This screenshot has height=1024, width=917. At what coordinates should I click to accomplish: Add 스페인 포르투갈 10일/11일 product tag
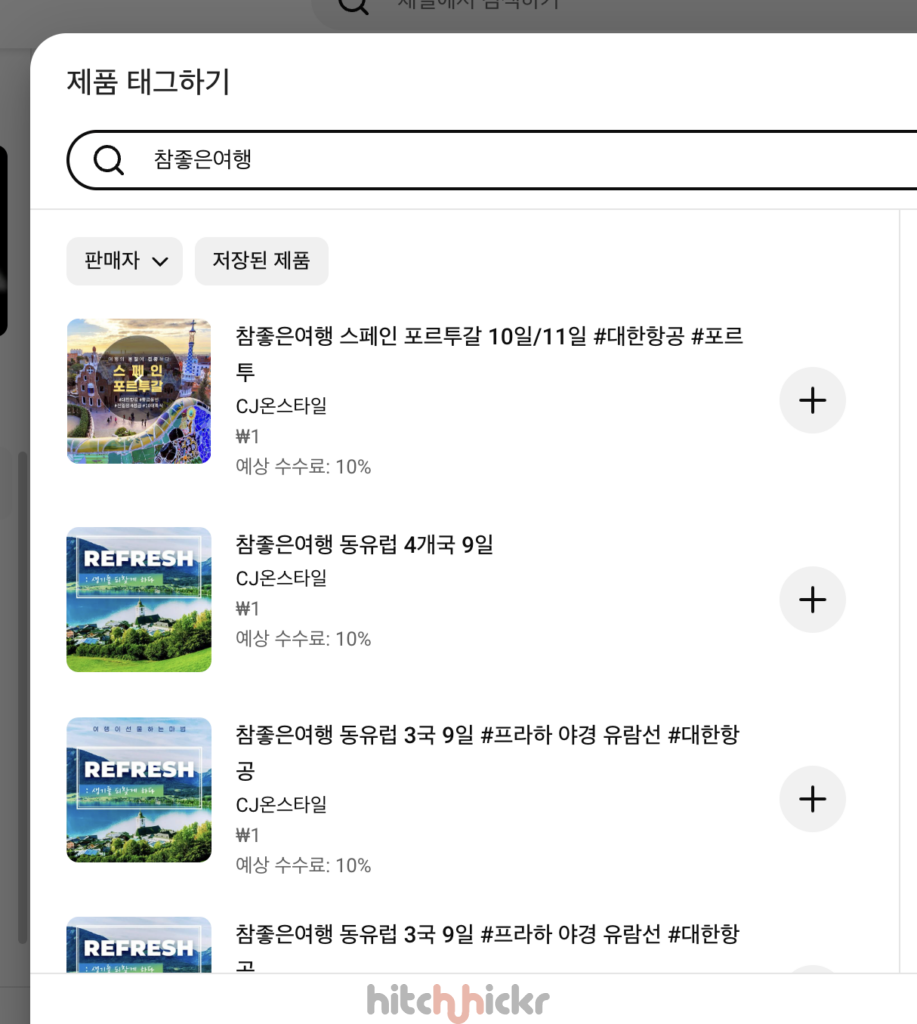[x=812, y=400]
